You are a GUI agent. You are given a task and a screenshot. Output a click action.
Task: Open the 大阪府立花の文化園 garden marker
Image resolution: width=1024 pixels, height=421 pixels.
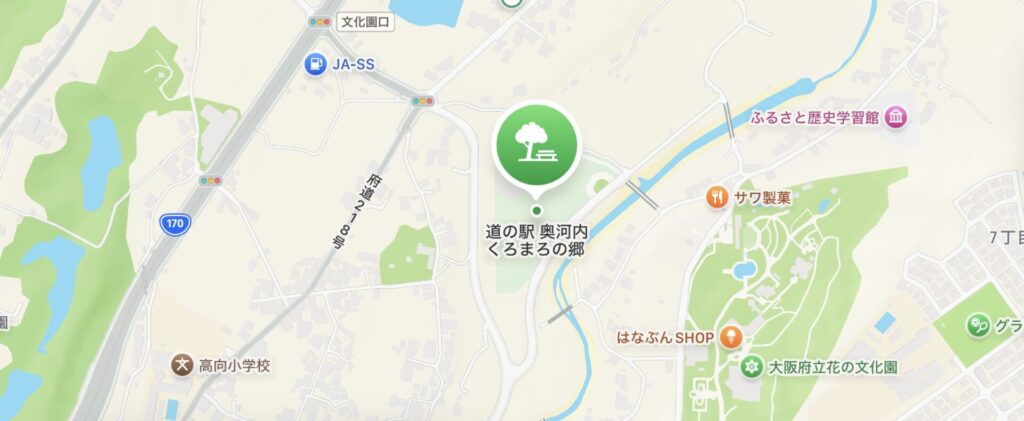click(751, 368)
